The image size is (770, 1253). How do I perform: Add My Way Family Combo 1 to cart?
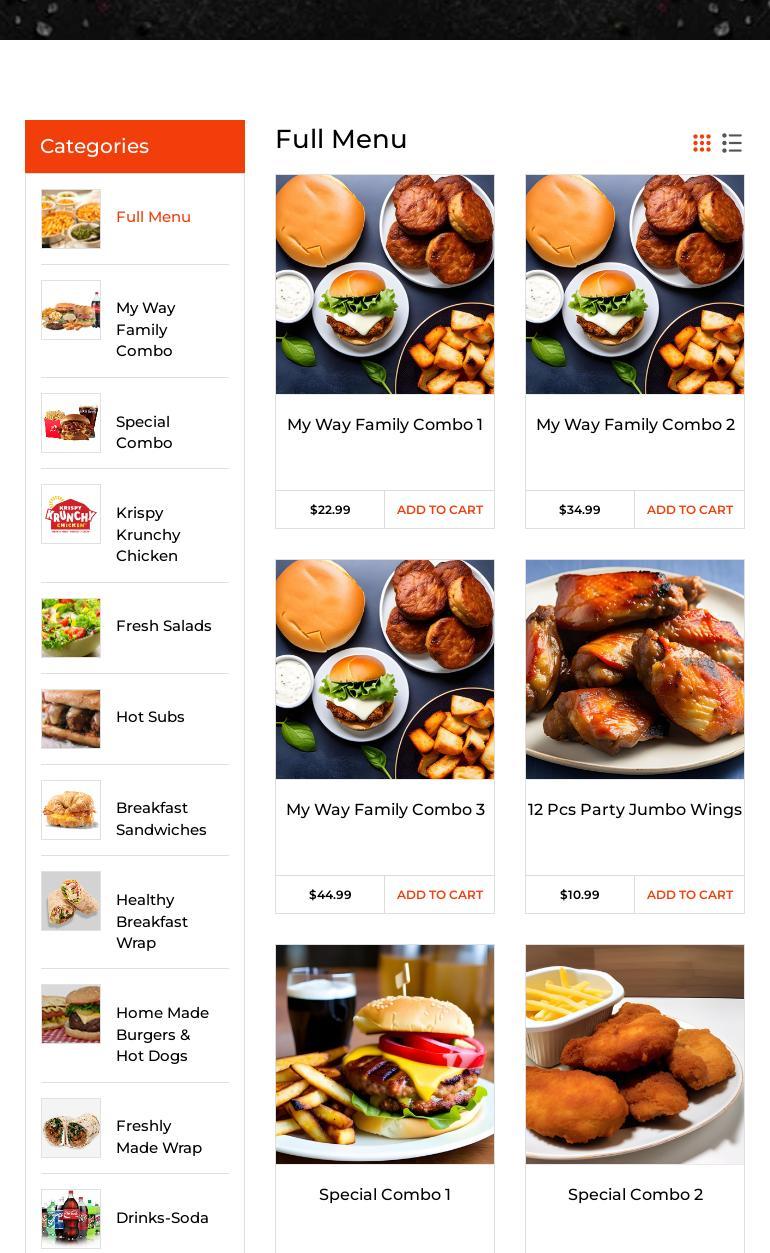click(x=439, y=510)
